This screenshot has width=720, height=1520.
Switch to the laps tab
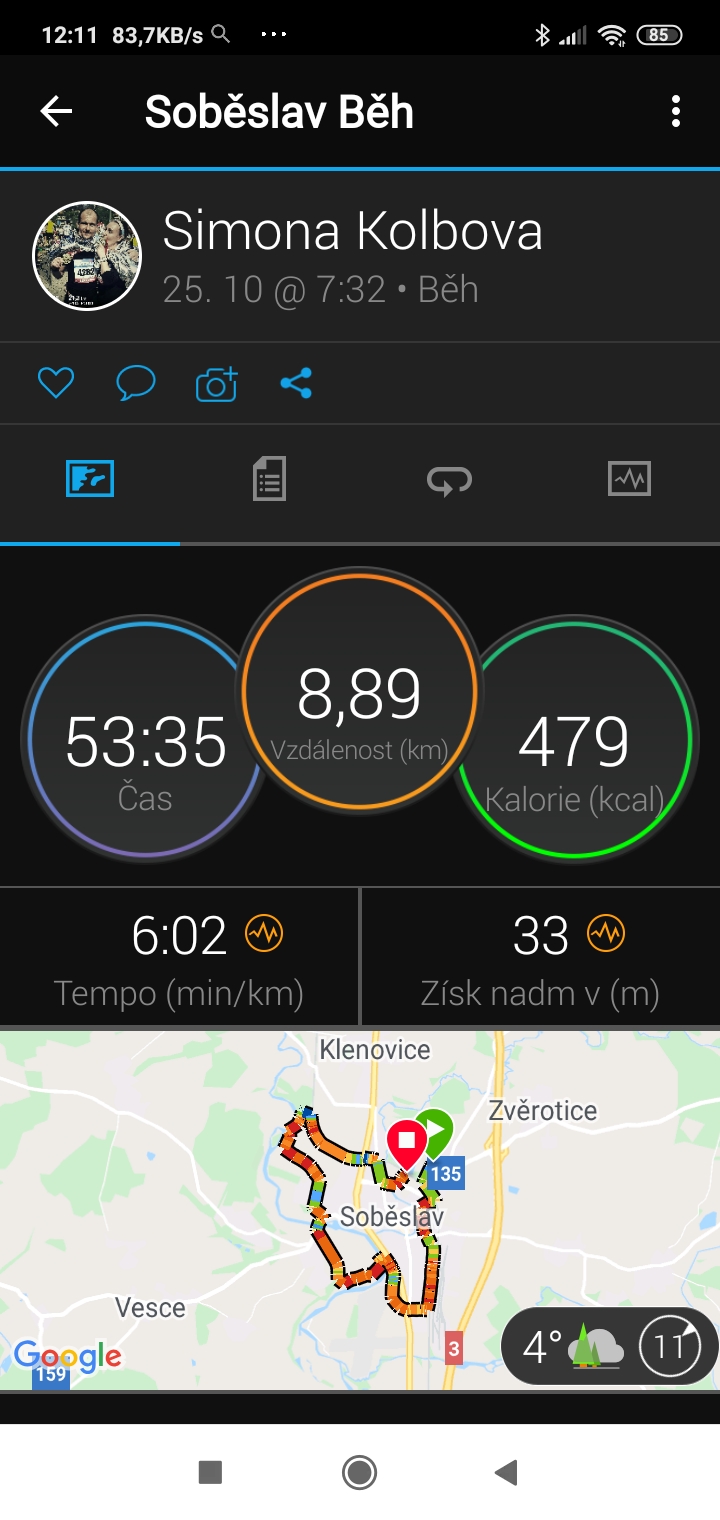[449, 481]
